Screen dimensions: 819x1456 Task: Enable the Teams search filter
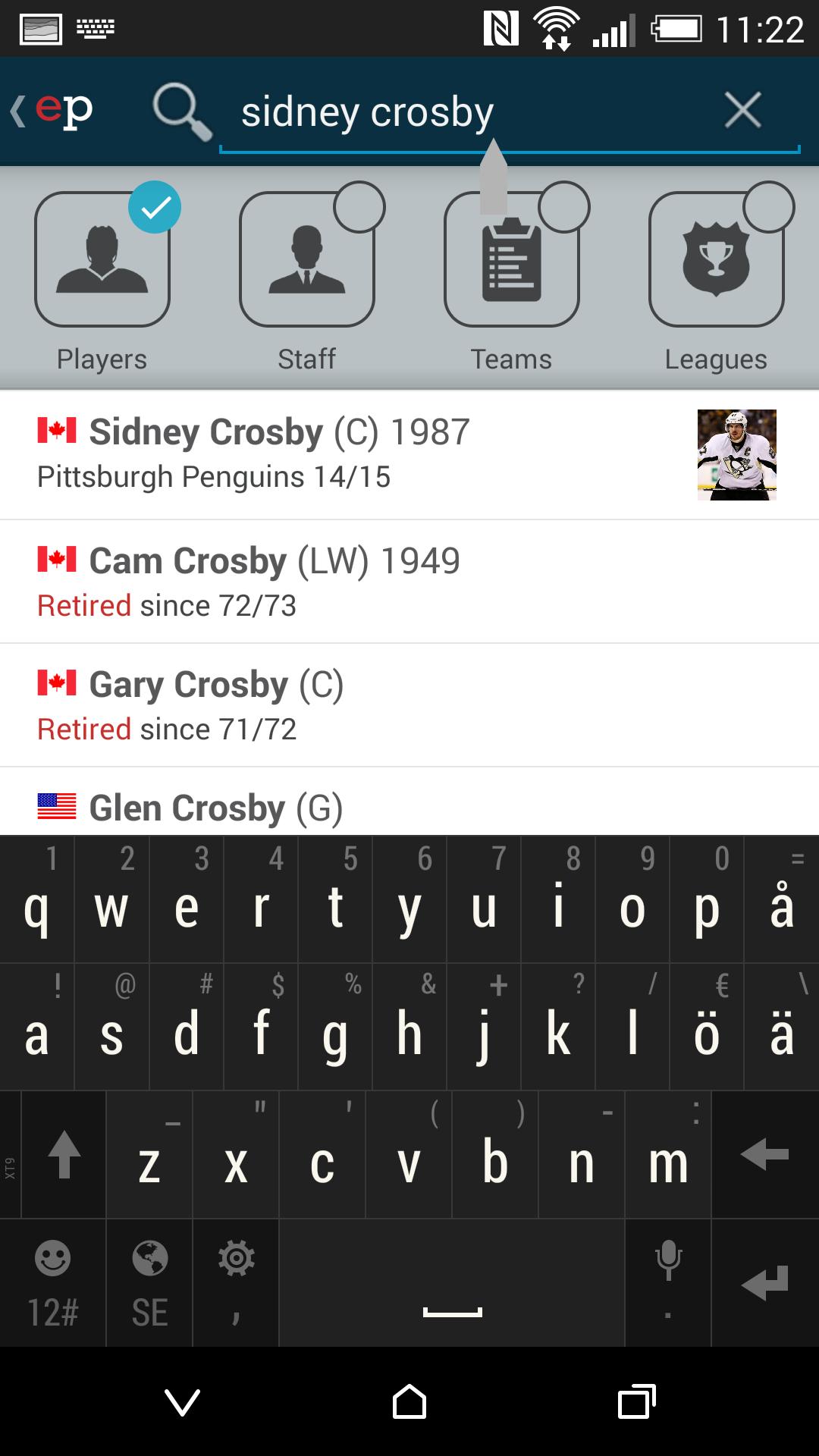(513, 259)
